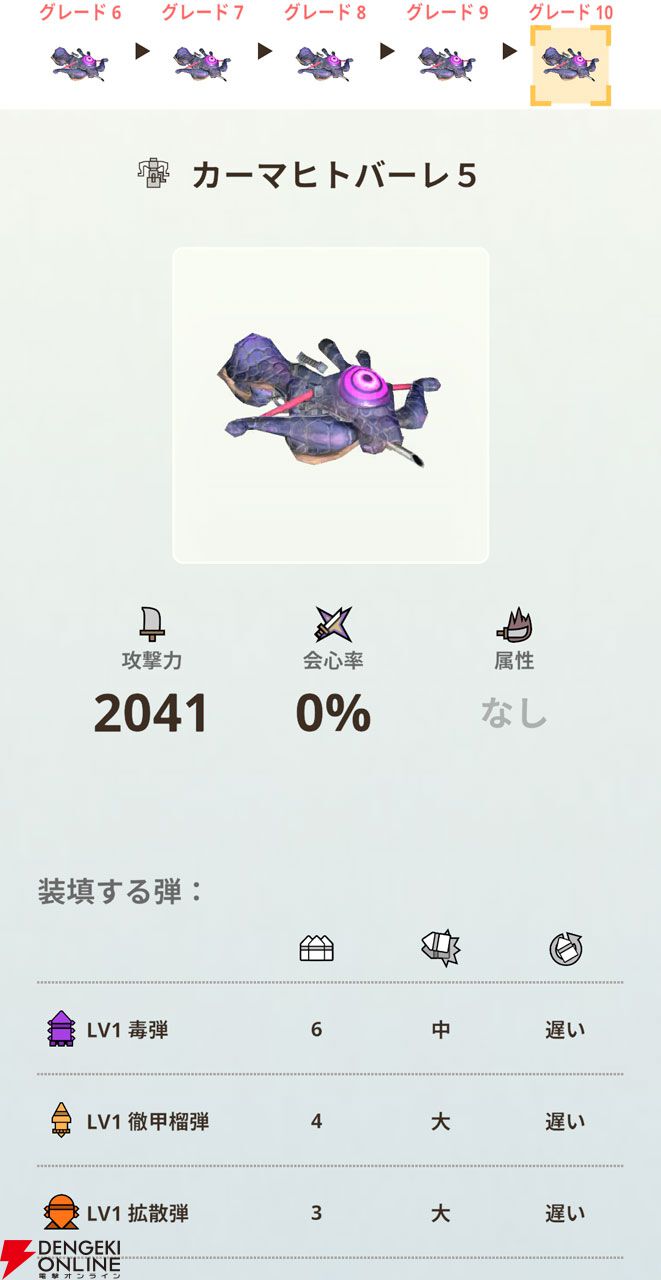The width and height of the screenshot is (661, 1280).
Task: Show the Grade 8 weapon stats
Action: [x=324, y=63]
